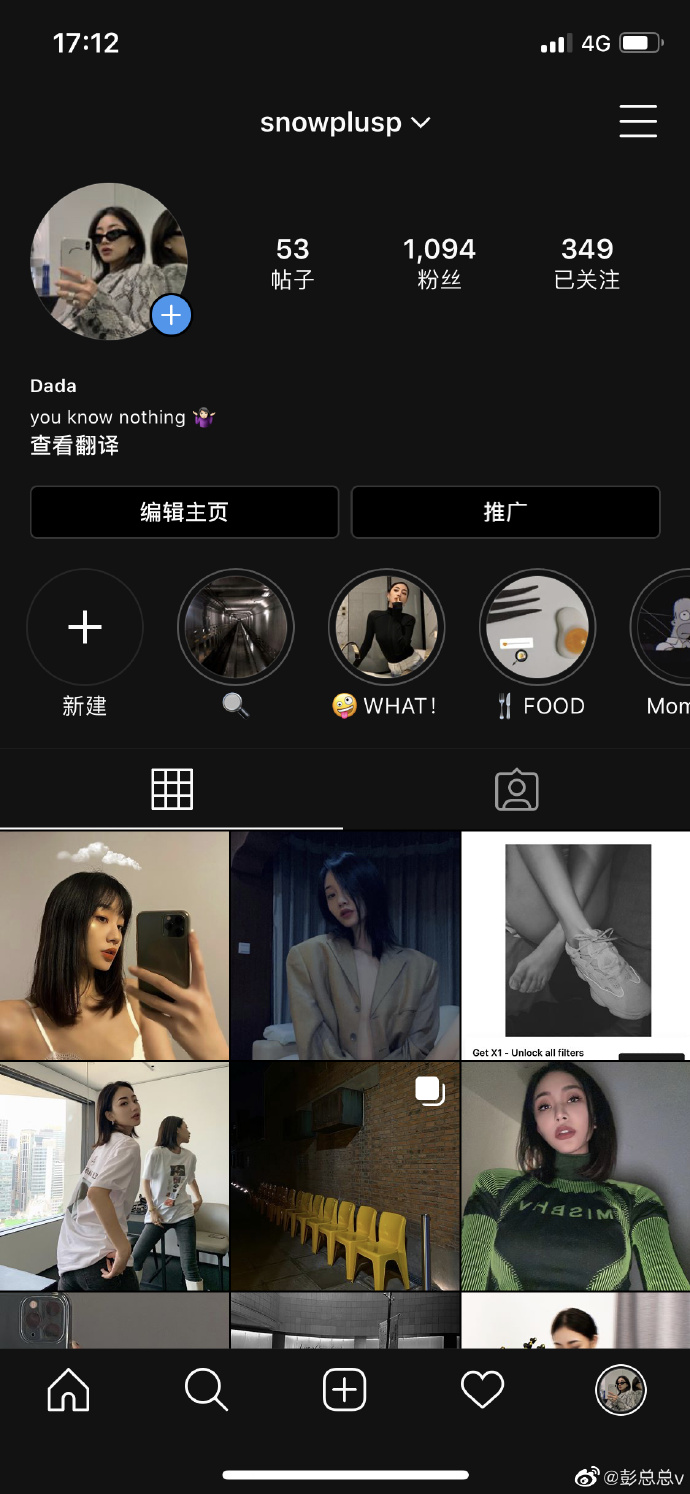The width and height of the screenshot is (690, 1494).
Task: Open the 1,094 followers list
Action: [x=439, y=263]
